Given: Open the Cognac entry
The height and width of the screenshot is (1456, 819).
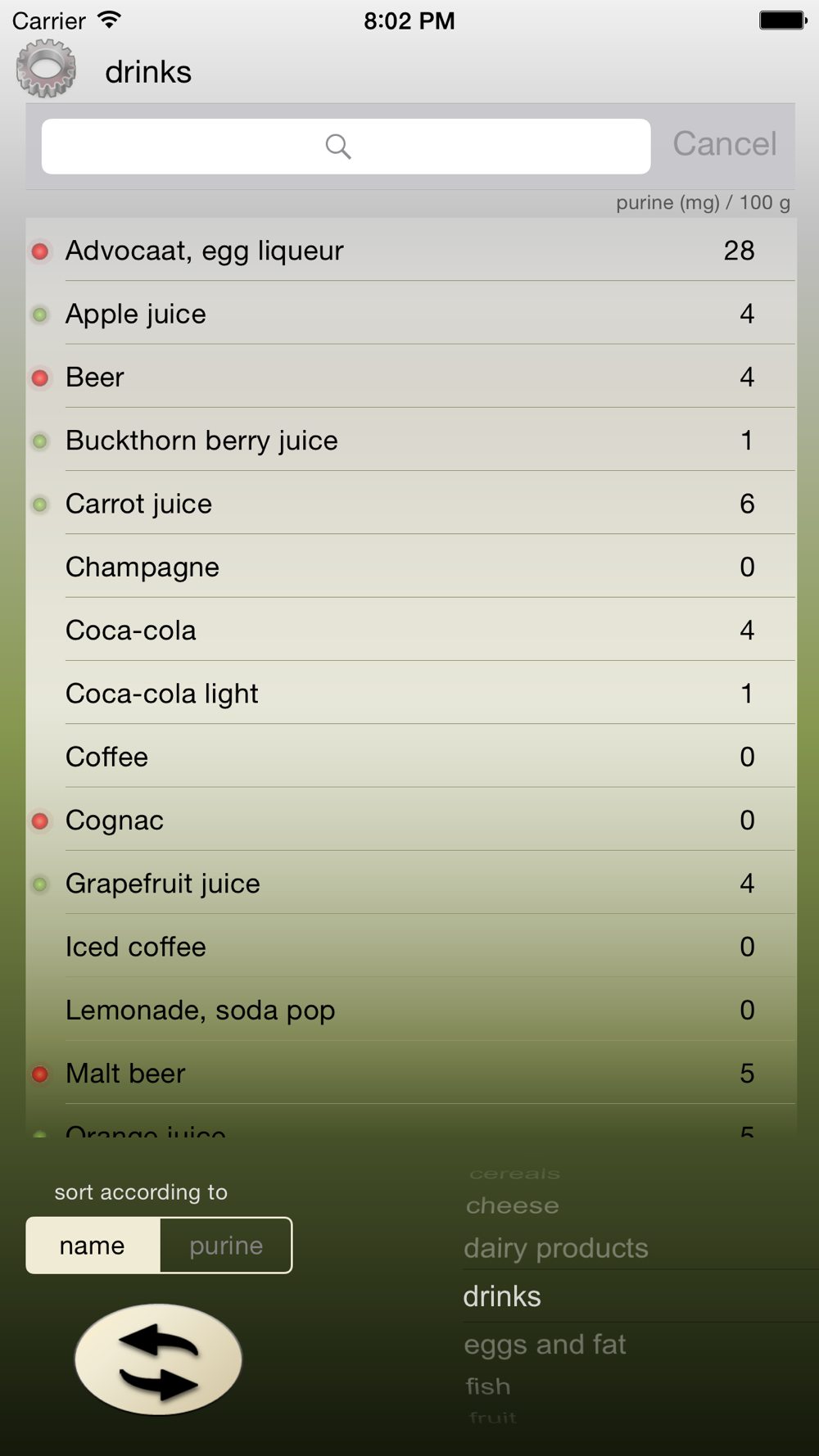Looking at the screenshot, I should [410, 820].
